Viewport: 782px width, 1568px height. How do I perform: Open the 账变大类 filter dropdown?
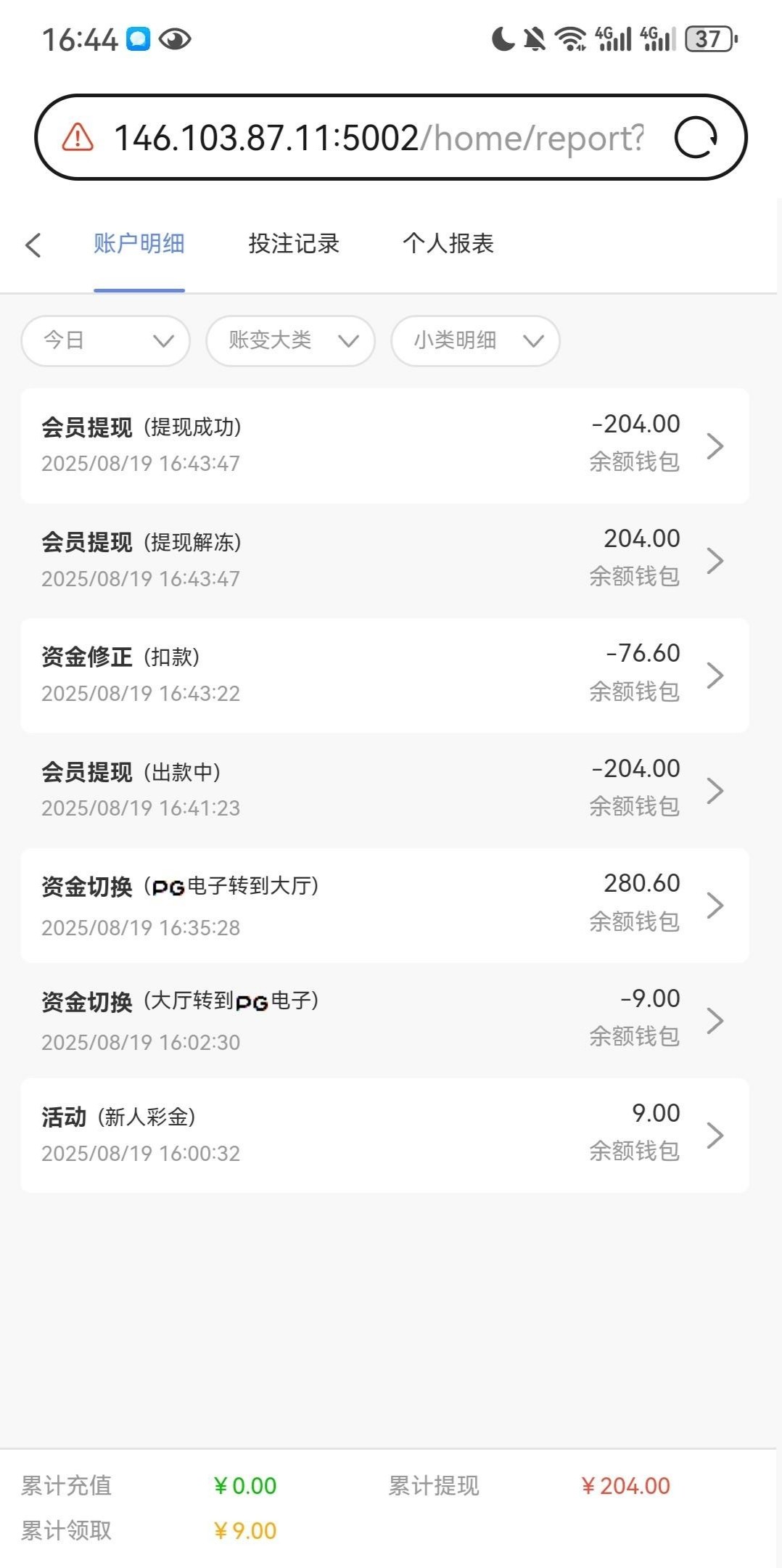coord(290,340)
